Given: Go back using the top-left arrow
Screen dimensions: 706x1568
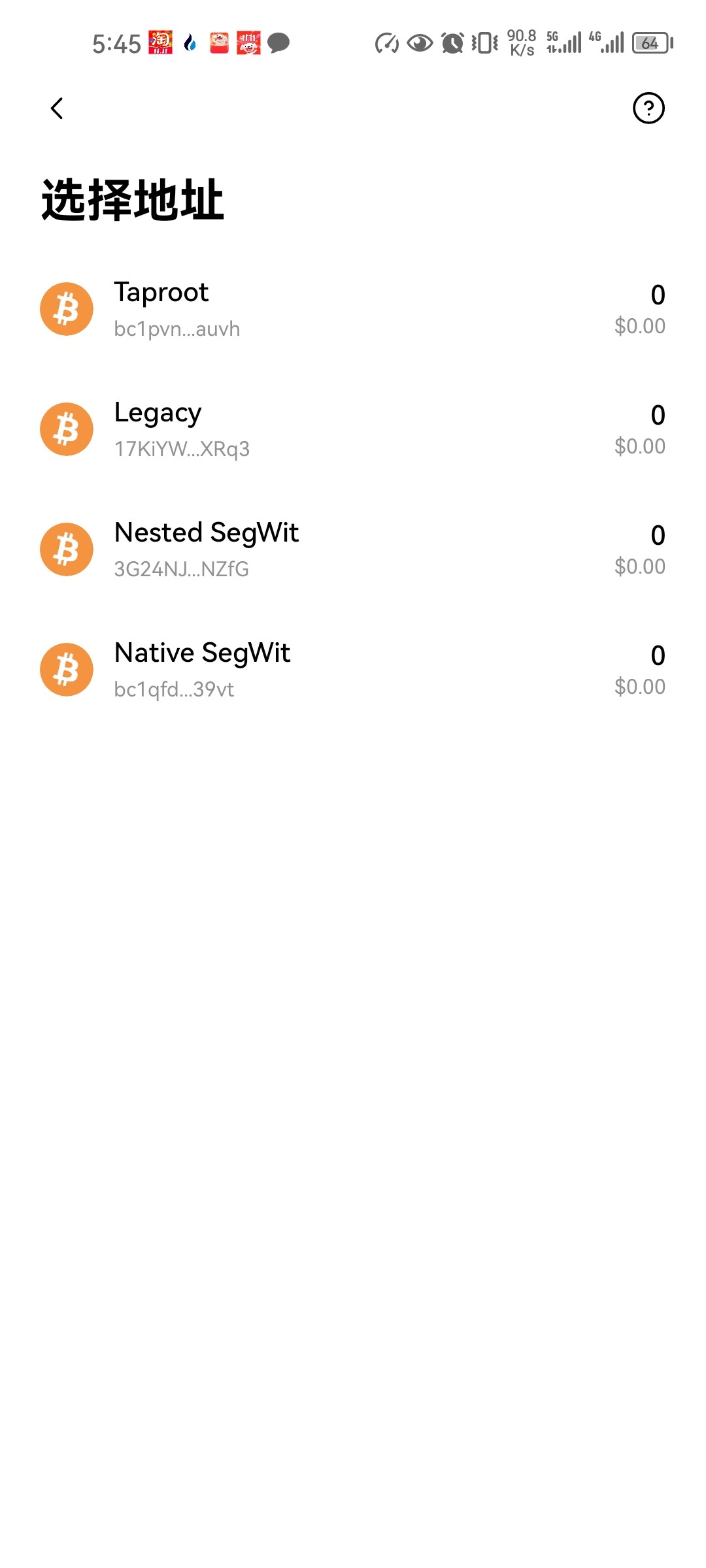Looking at the screenshot, I should tap(58, 108).
